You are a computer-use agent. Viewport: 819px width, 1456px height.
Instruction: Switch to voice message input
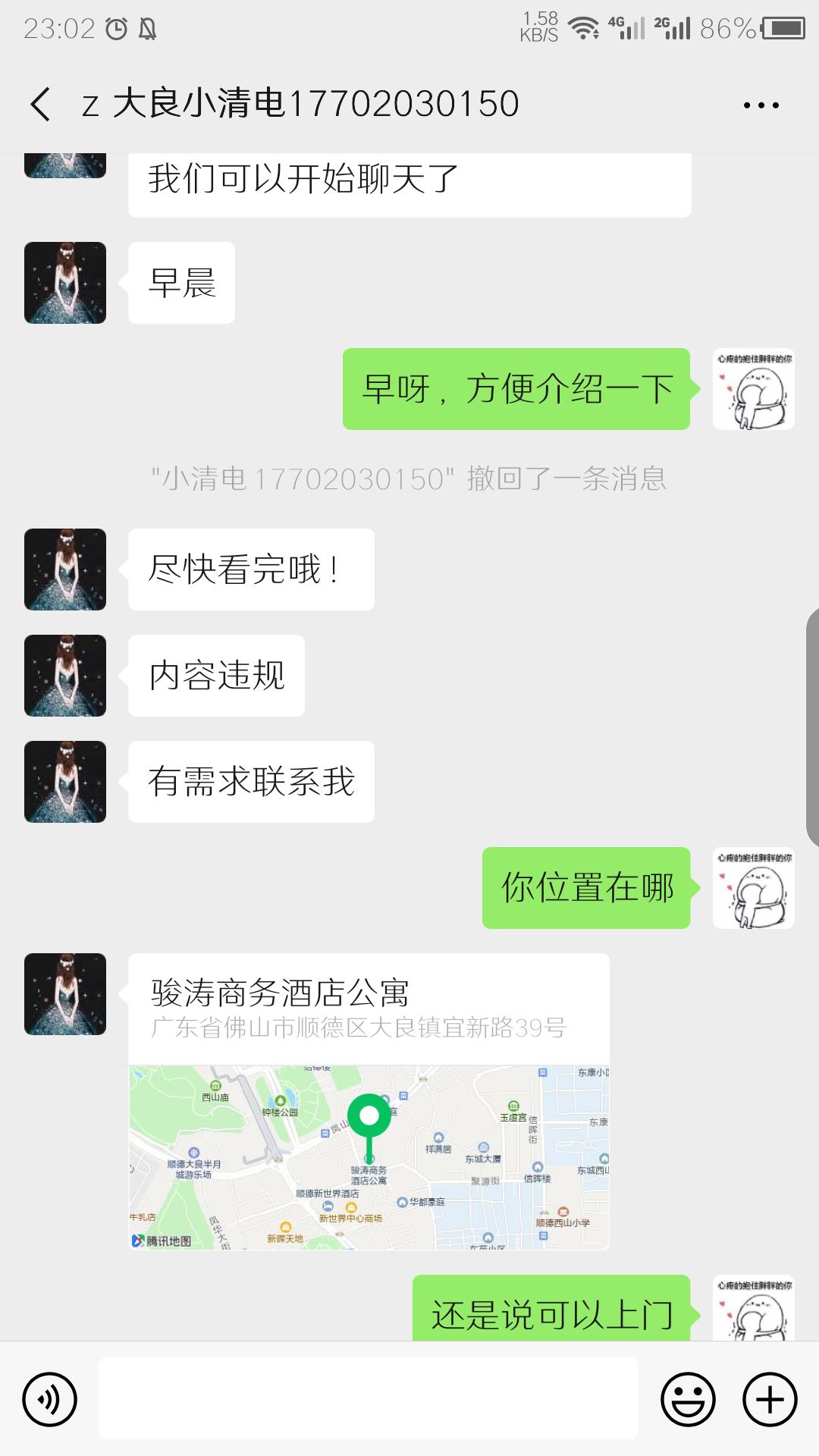coord(50,1399)
